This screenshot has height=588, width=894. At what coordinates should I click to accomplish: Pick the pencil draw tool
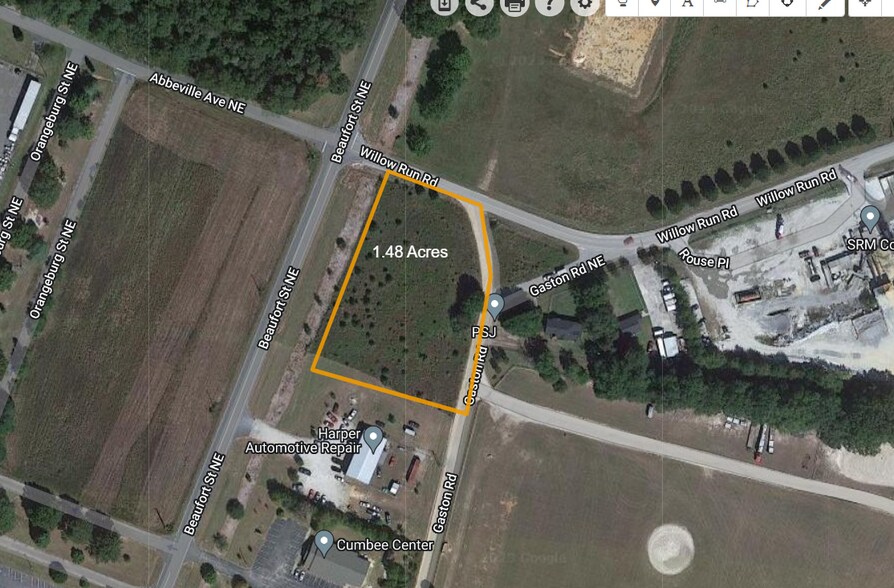[x=824, y=4]
